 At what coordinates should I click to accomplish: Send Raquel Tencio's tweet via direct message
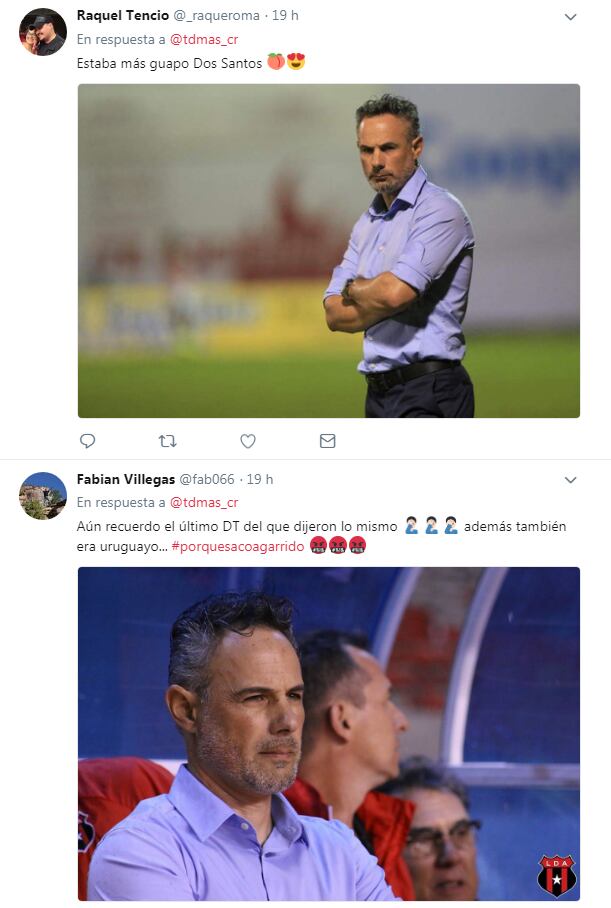pyautogui.click(x=327, y=441)
